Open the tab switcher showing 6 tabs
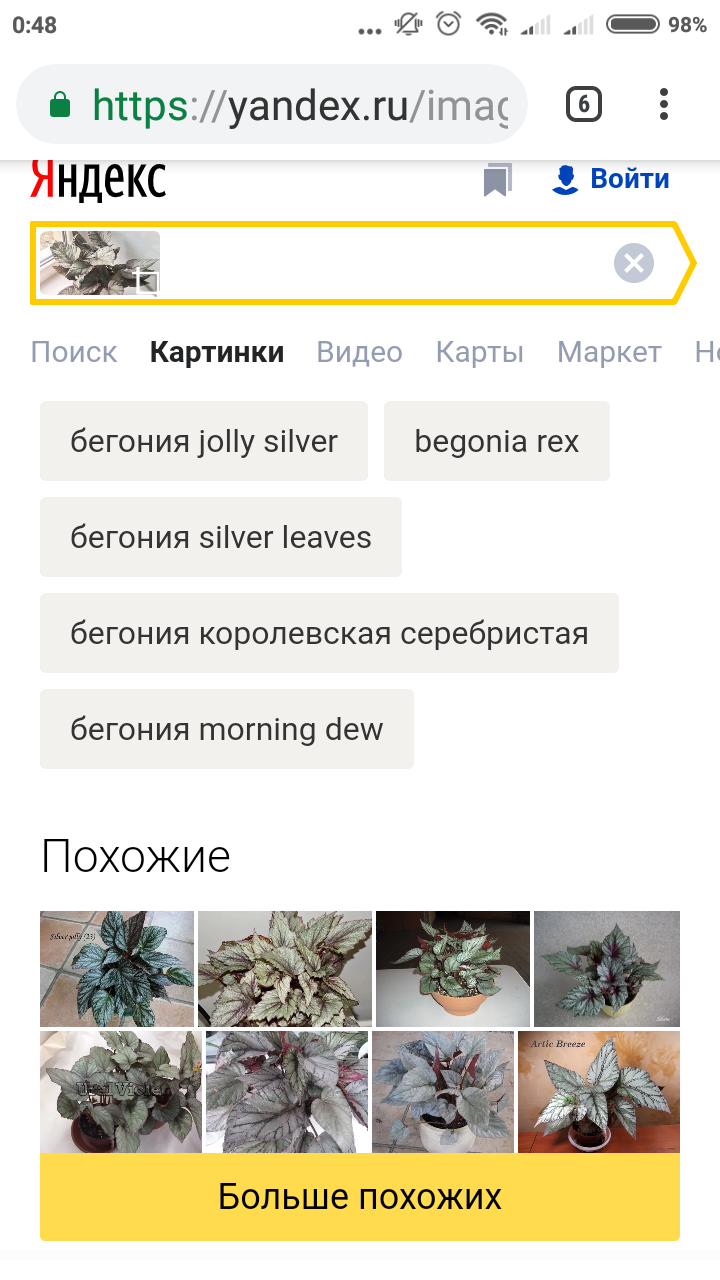The image size is (720, 1280). 584,104
